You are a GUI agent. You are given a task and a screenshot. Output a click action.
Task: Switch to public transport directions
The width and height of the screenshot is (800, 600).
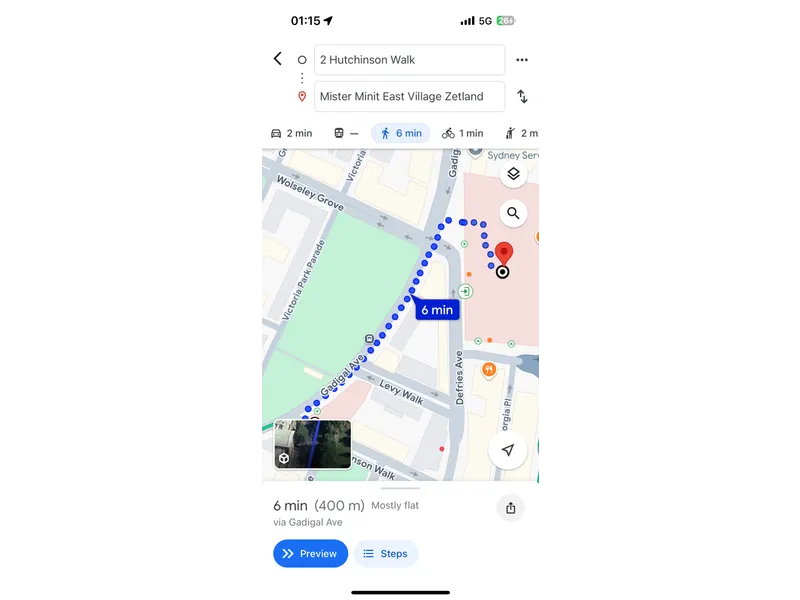pyautogui.click(x=346, y=133)
